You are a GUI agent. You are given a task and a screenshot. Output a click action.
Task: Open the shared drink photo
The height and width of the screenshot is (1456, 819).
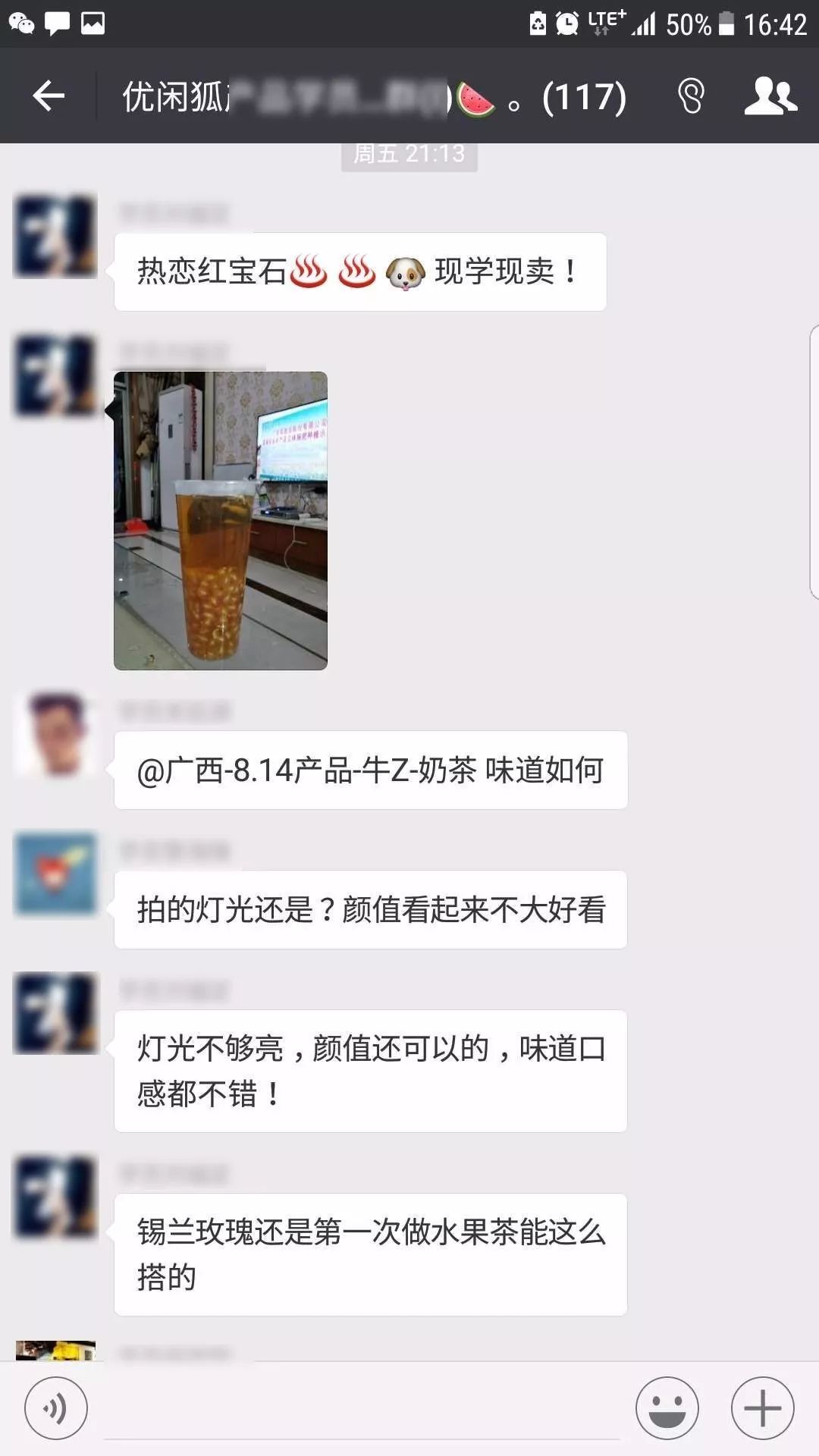pos(221,521)
